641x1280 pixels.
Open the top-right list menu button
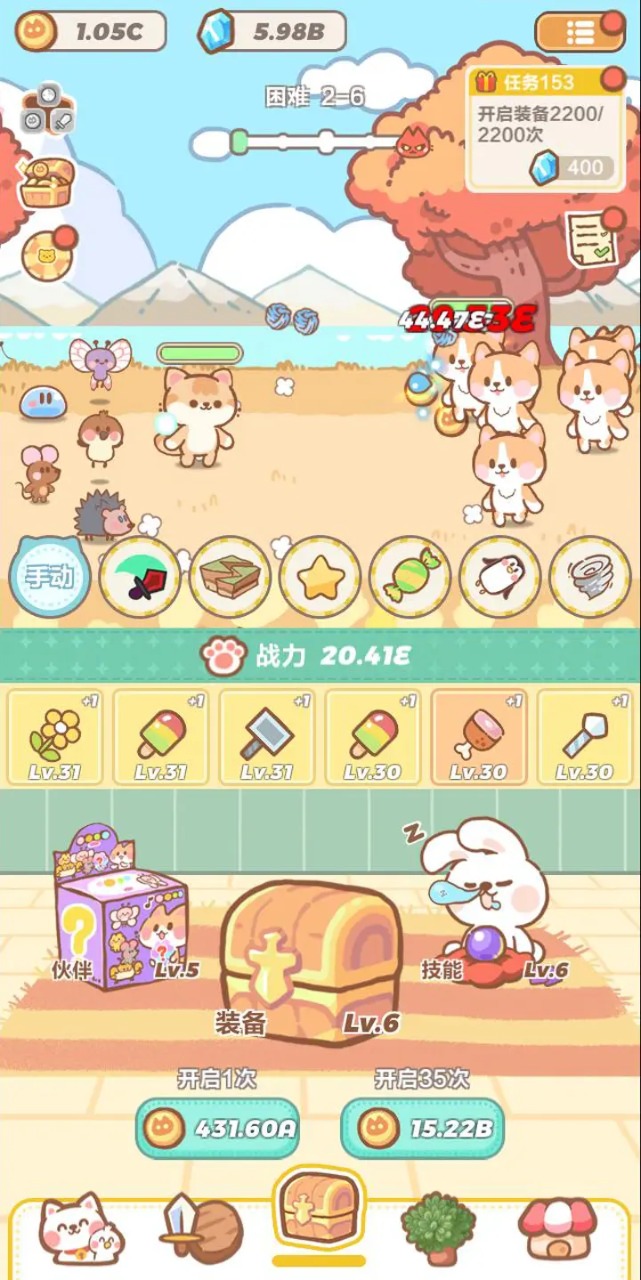pyautogui.click(x=580, y=32)
